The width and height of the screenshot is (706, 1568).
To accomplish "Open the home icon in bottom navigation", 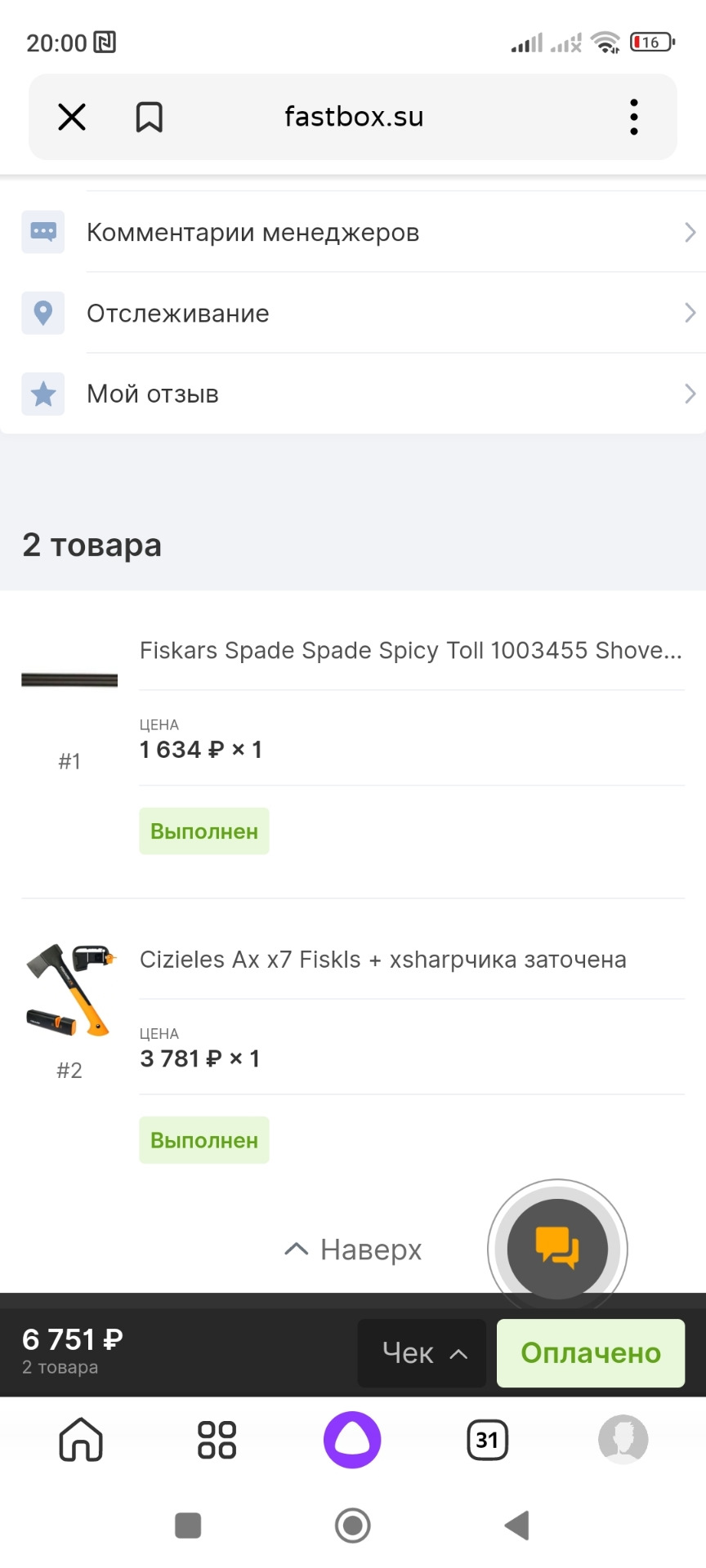I will tap(80, 1440).
